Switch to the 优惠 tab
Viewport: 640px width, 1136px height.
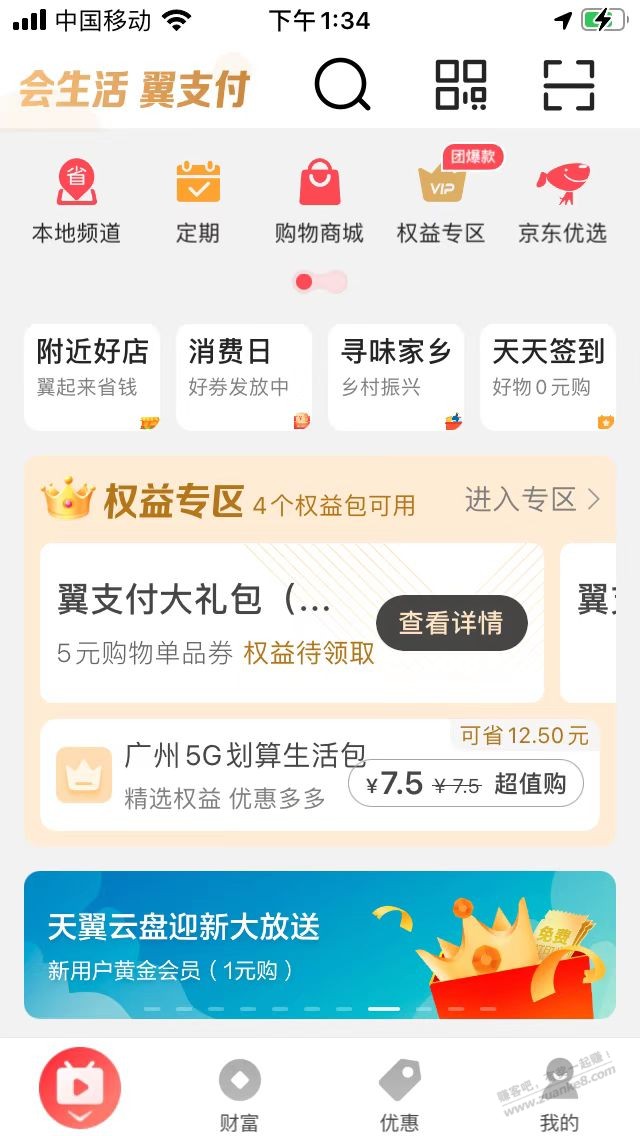[x=399, y=1095]
